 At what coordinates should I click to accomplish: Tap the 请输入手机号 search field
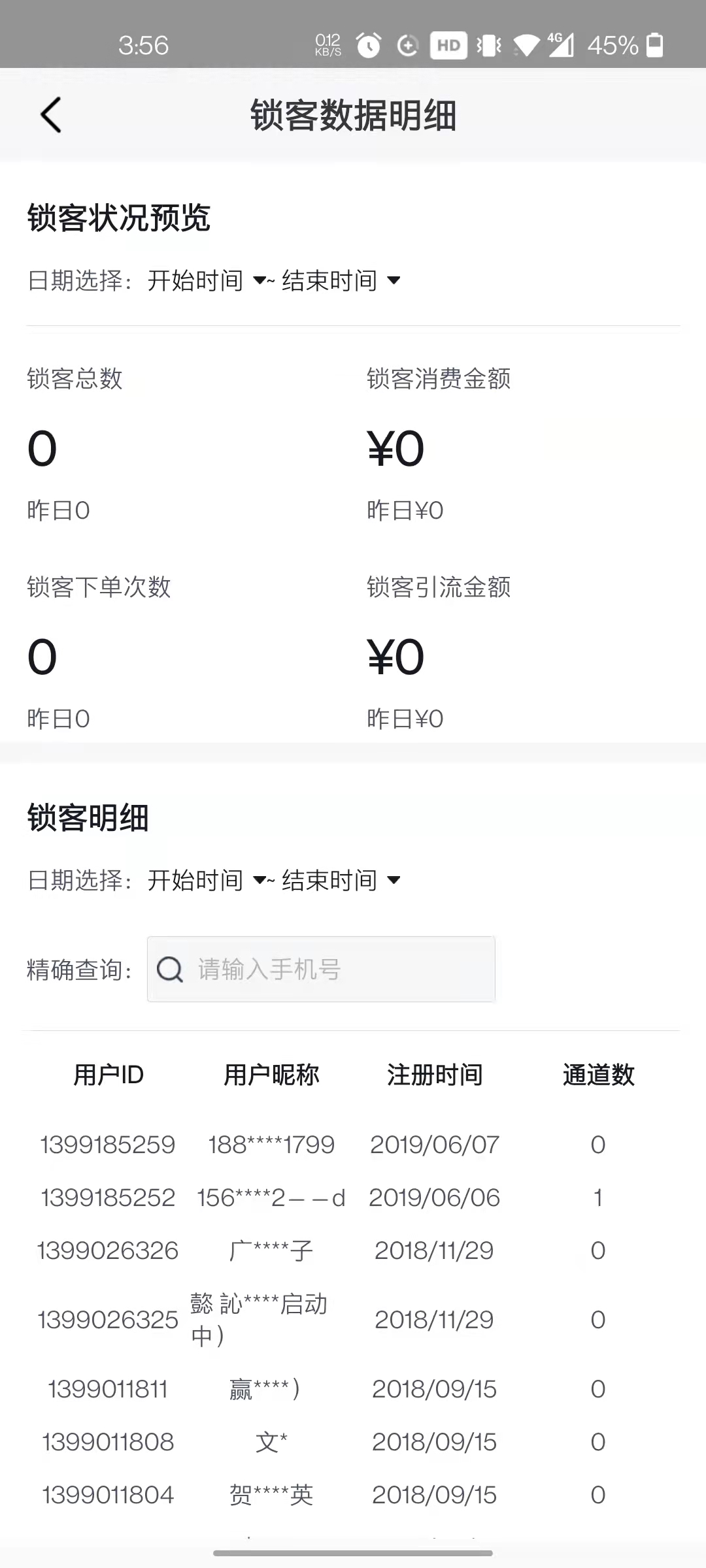(x=321, y=970)
